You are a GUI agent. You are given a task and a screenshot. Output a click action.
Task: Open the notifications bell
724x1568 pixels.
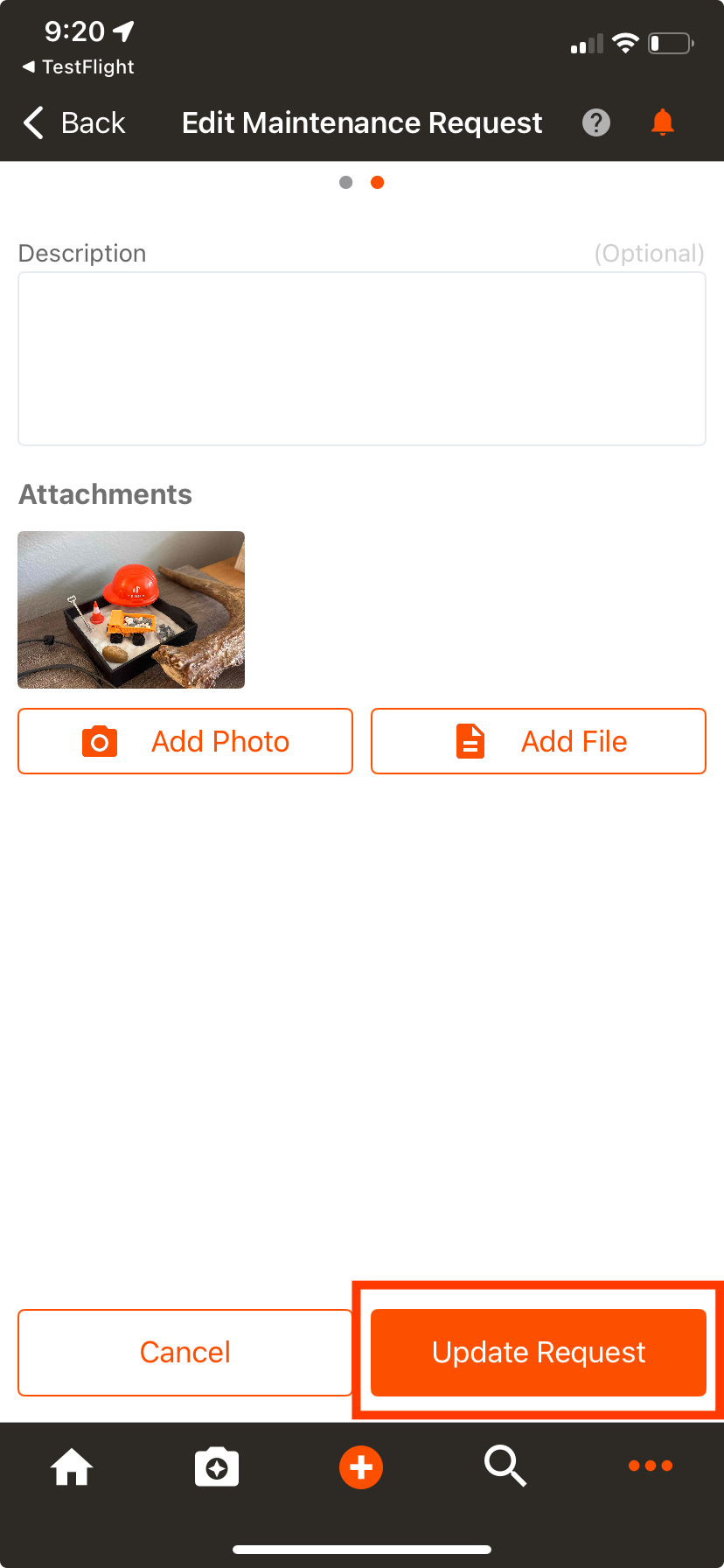pyautogui.click(x=663, y=122)
